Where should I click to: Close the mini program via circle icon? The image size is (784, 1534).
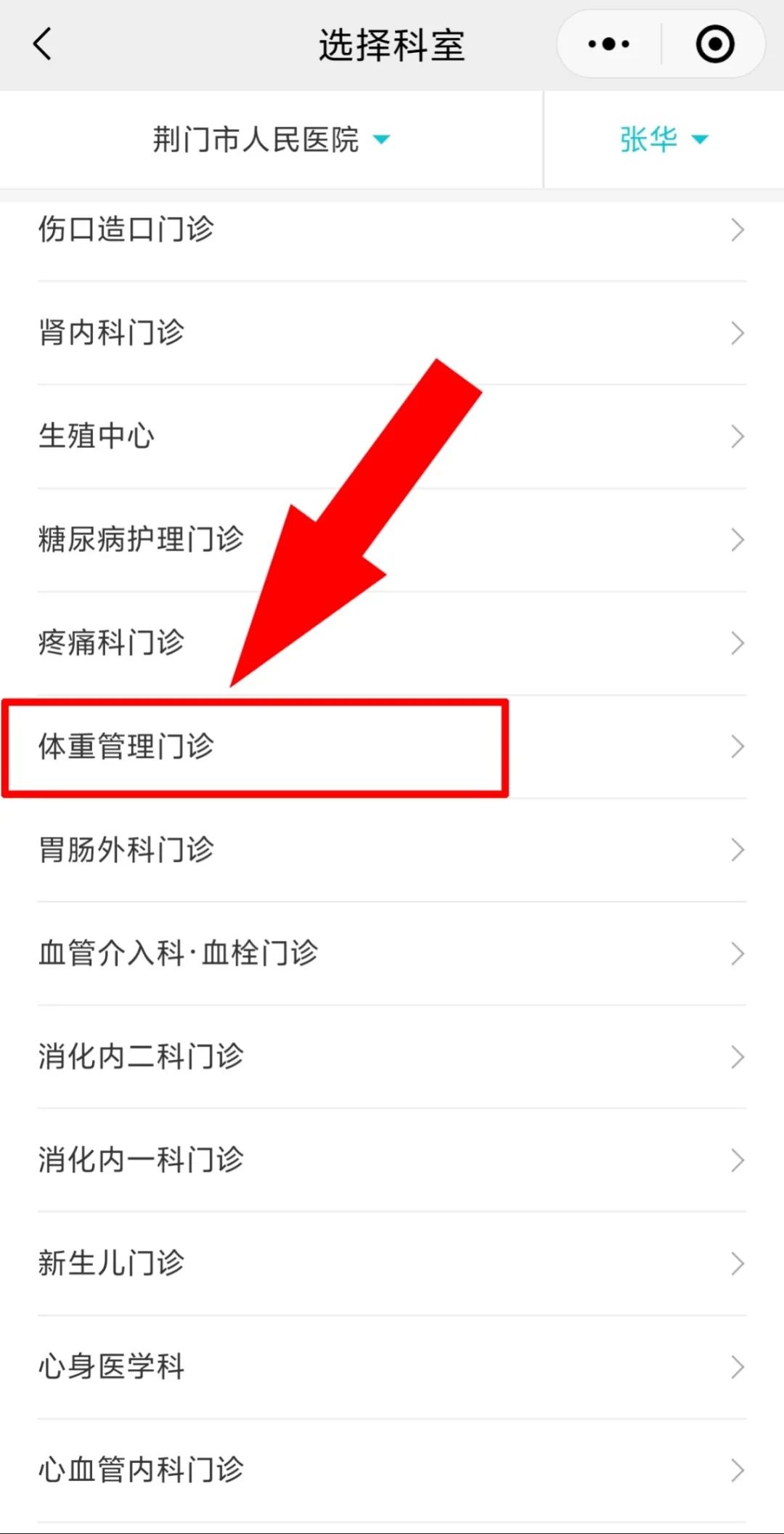coord(714,44)
